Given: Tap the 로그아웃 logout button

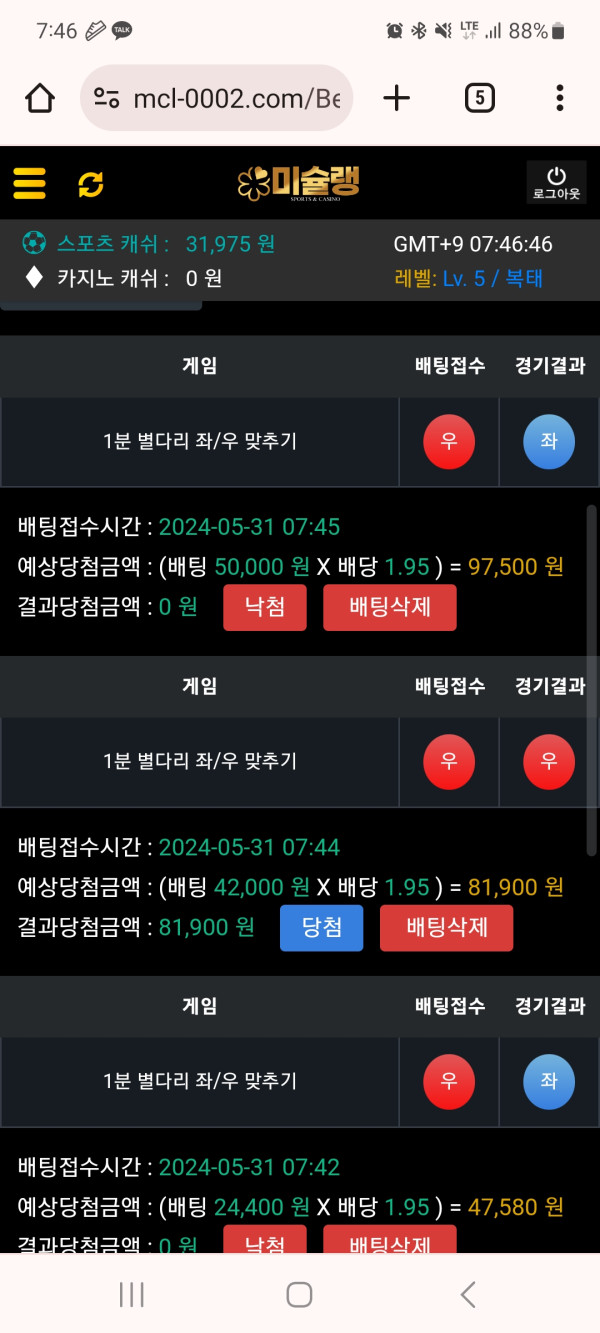Looking at the screenshot, I should 556,183.
